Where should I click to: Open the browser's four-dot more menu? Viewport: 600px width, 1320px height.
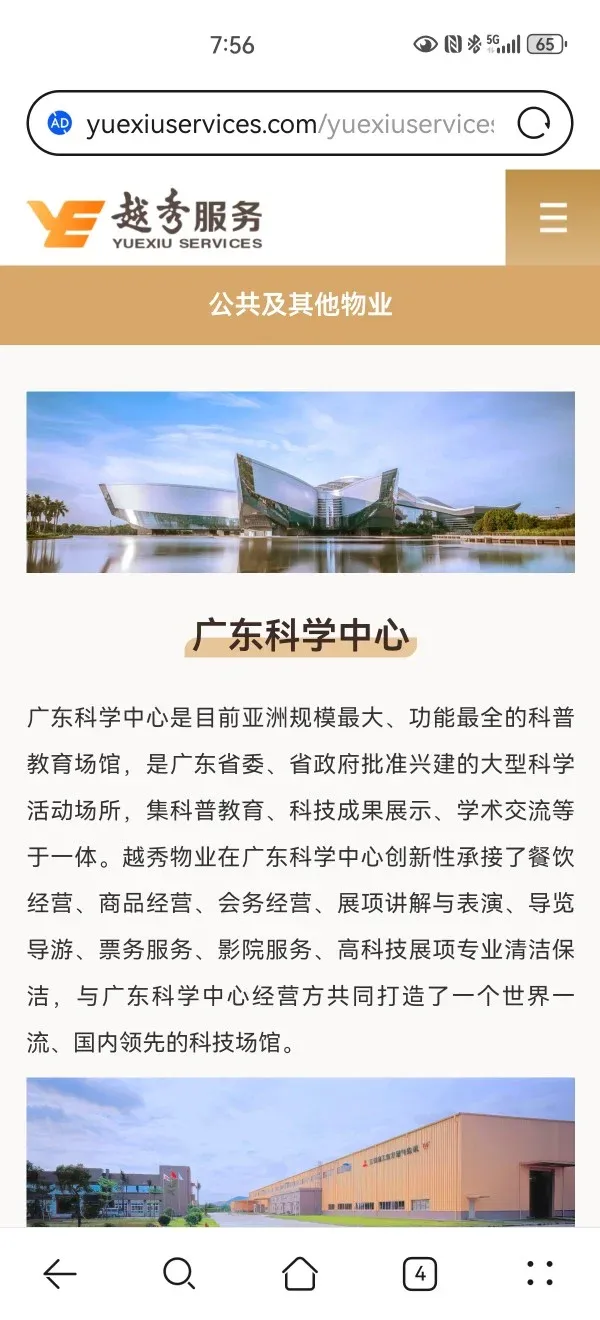[x=540, y=1273]
